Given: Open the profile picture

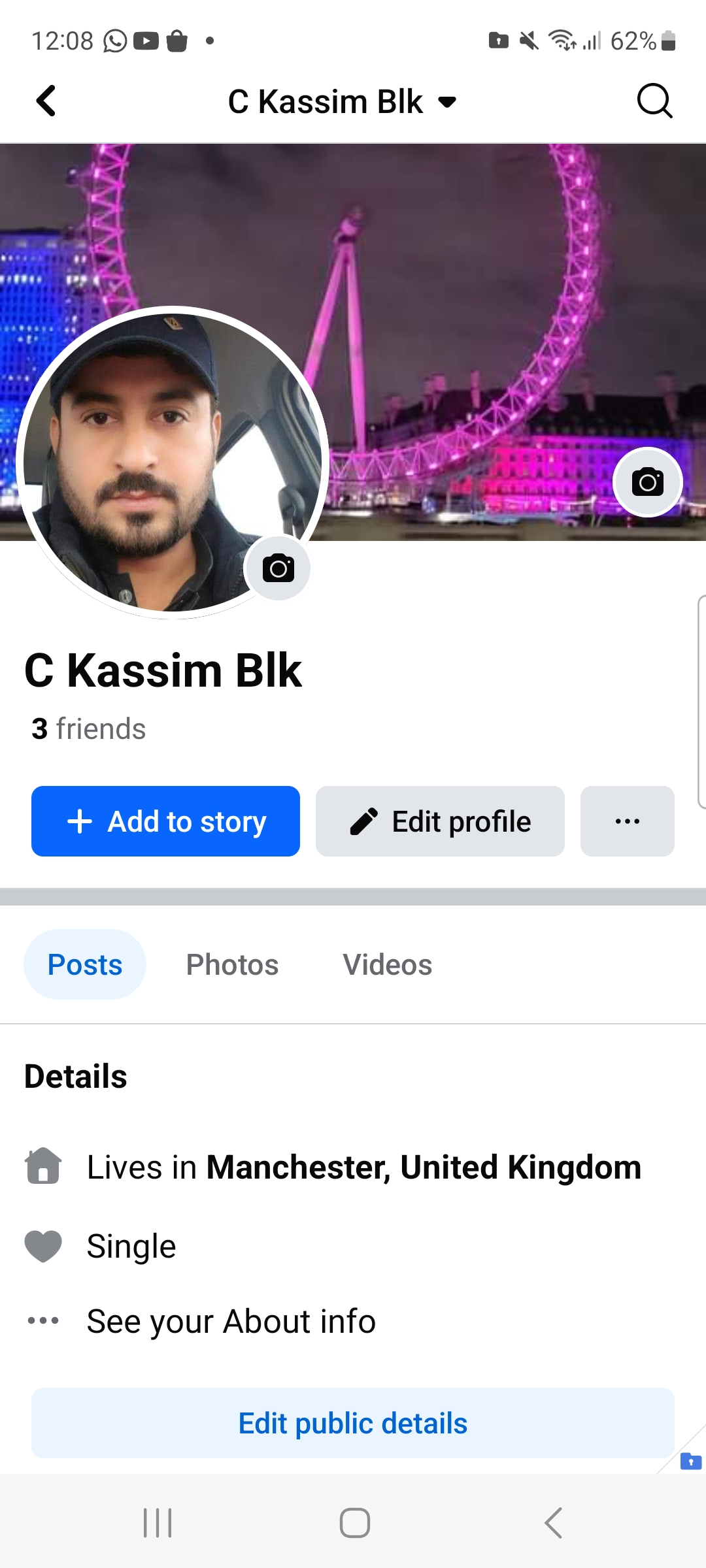Looking at the screenshot, I should click(x=173, y=462).
